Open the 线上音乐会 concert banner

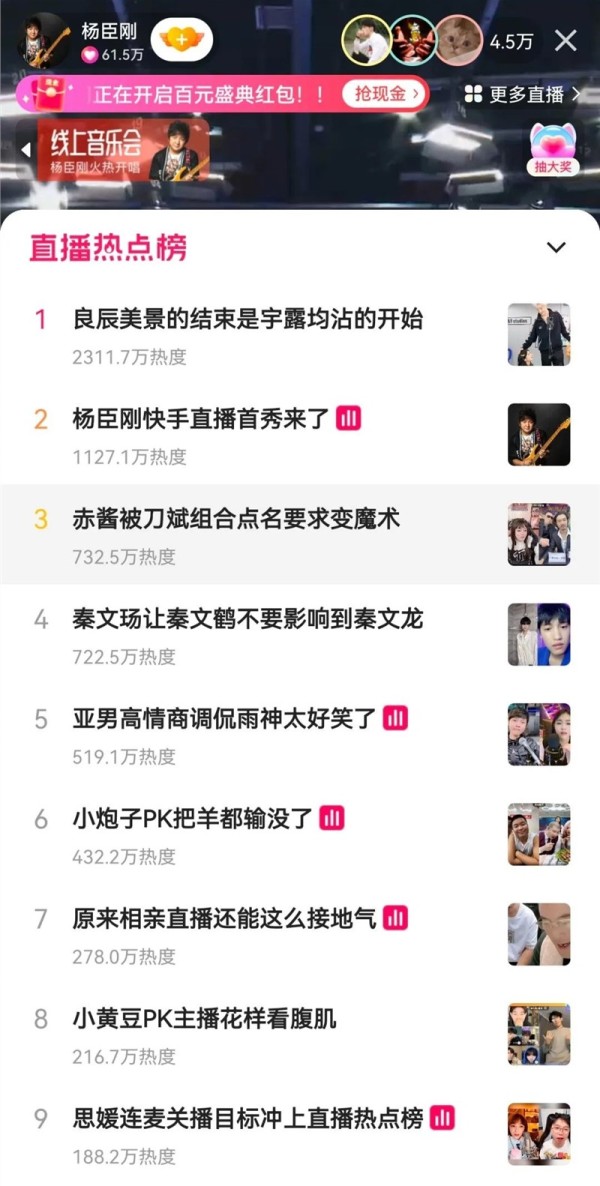click(123, 150)
